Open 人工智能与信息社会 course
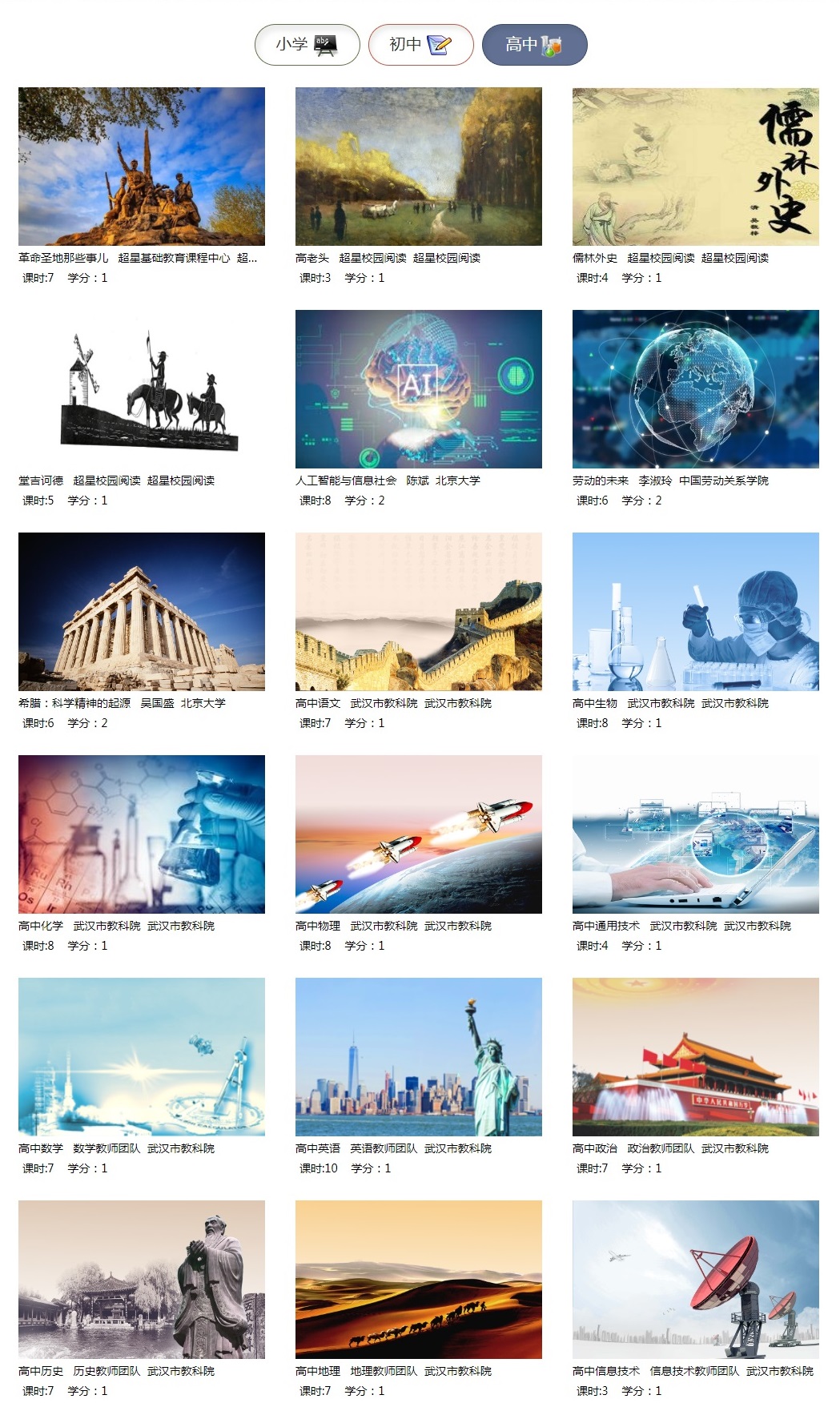Viewport: 840px width, 1407px height. coord(418,389)
